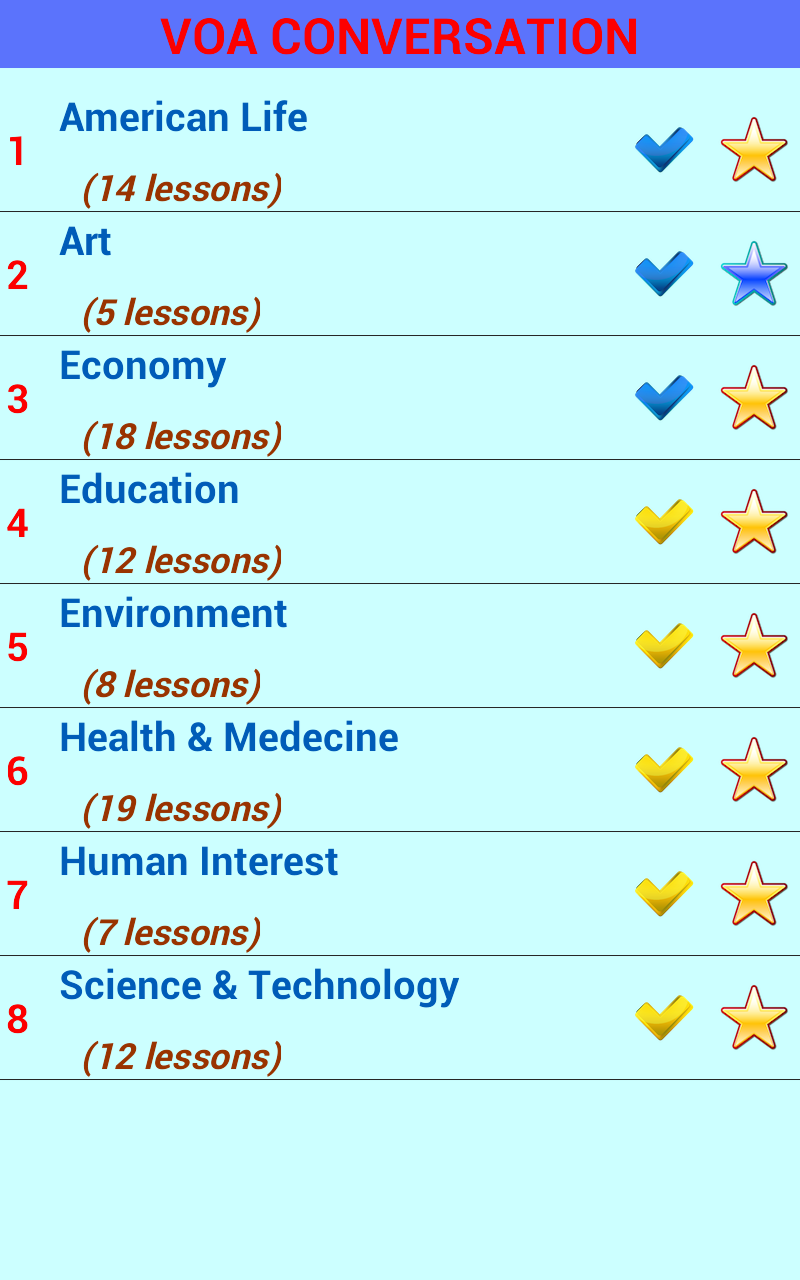Open Education lessons

[x=400, y=522]
